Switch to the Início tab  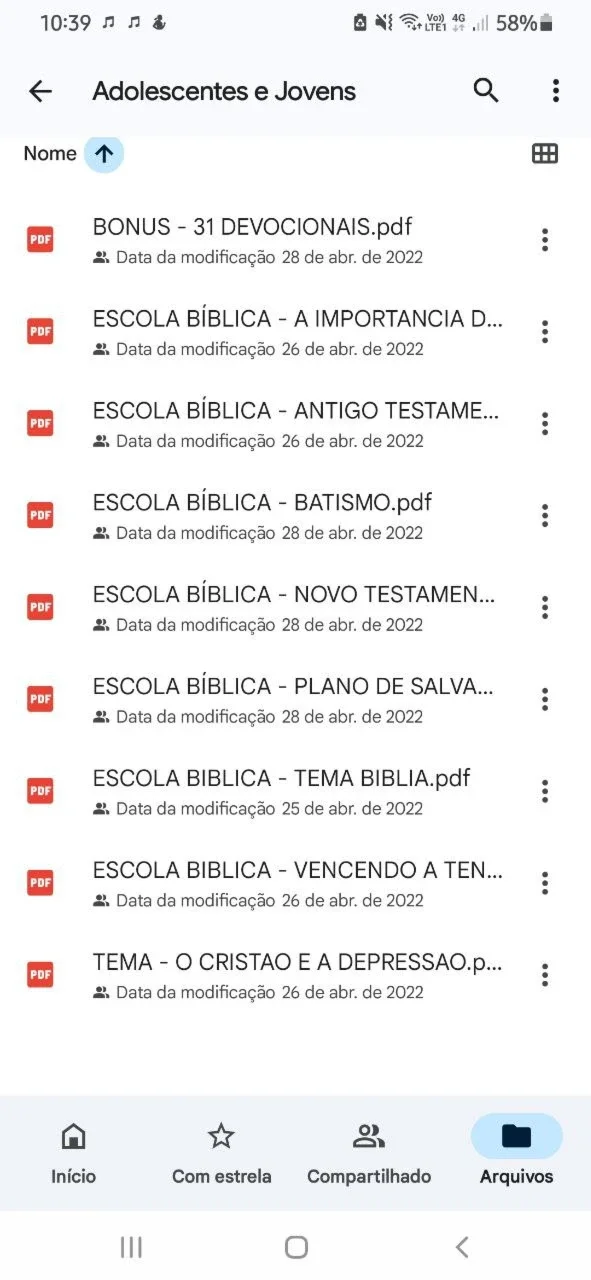click(x=74, y=1152)
